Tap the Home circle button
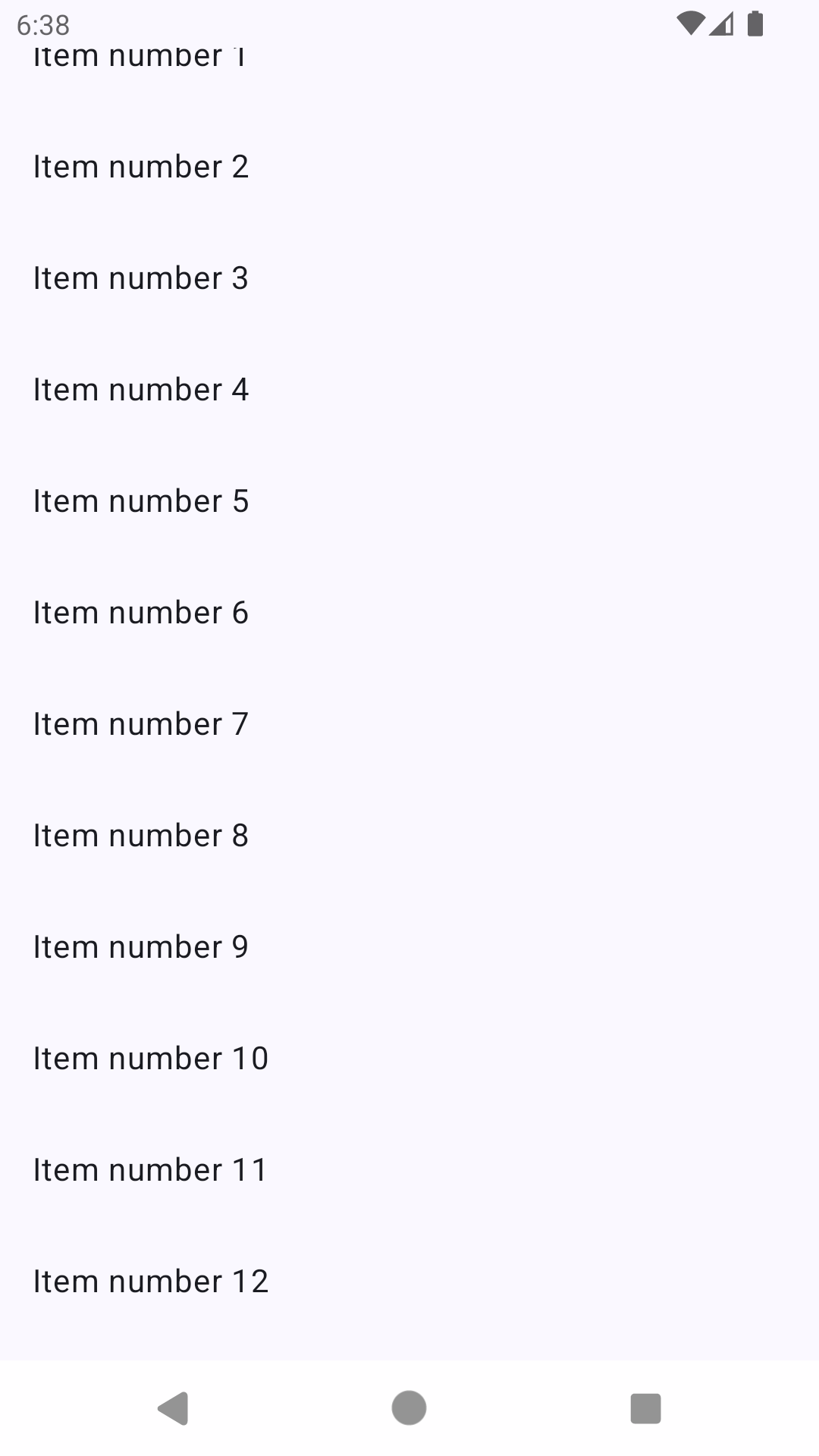The image size is (819, 1456). (x=409, y=1408)
